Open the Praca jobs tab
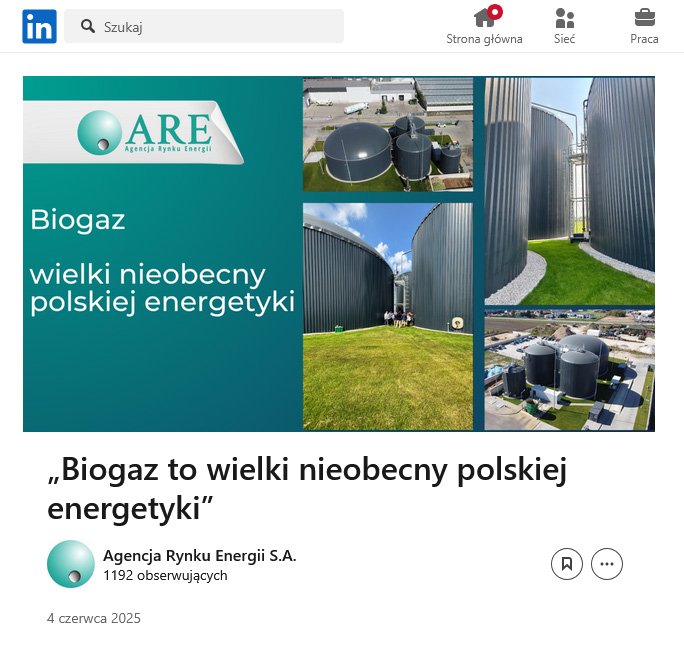Screen dimensions: 684x646 tap(644, 26)
